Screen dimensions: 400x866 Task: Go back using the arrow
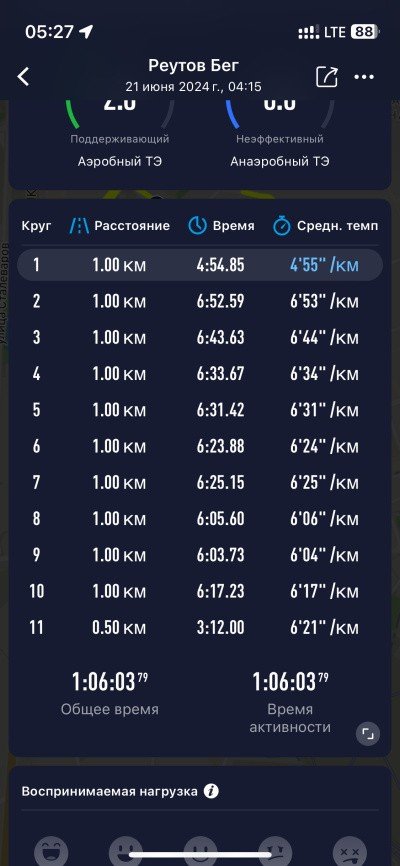23,77
